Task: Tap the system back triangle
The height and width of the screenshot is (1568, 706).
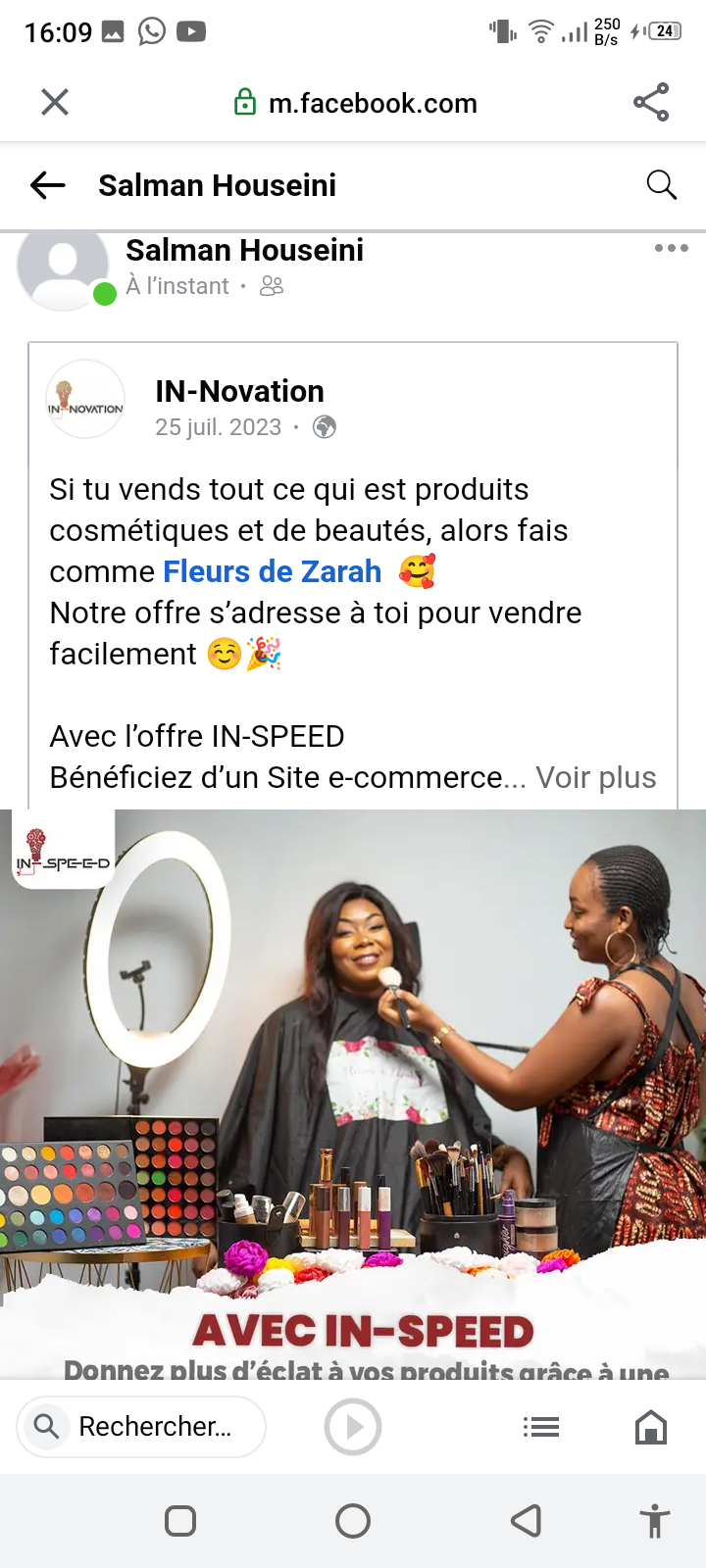Action: pos(527,1521)
